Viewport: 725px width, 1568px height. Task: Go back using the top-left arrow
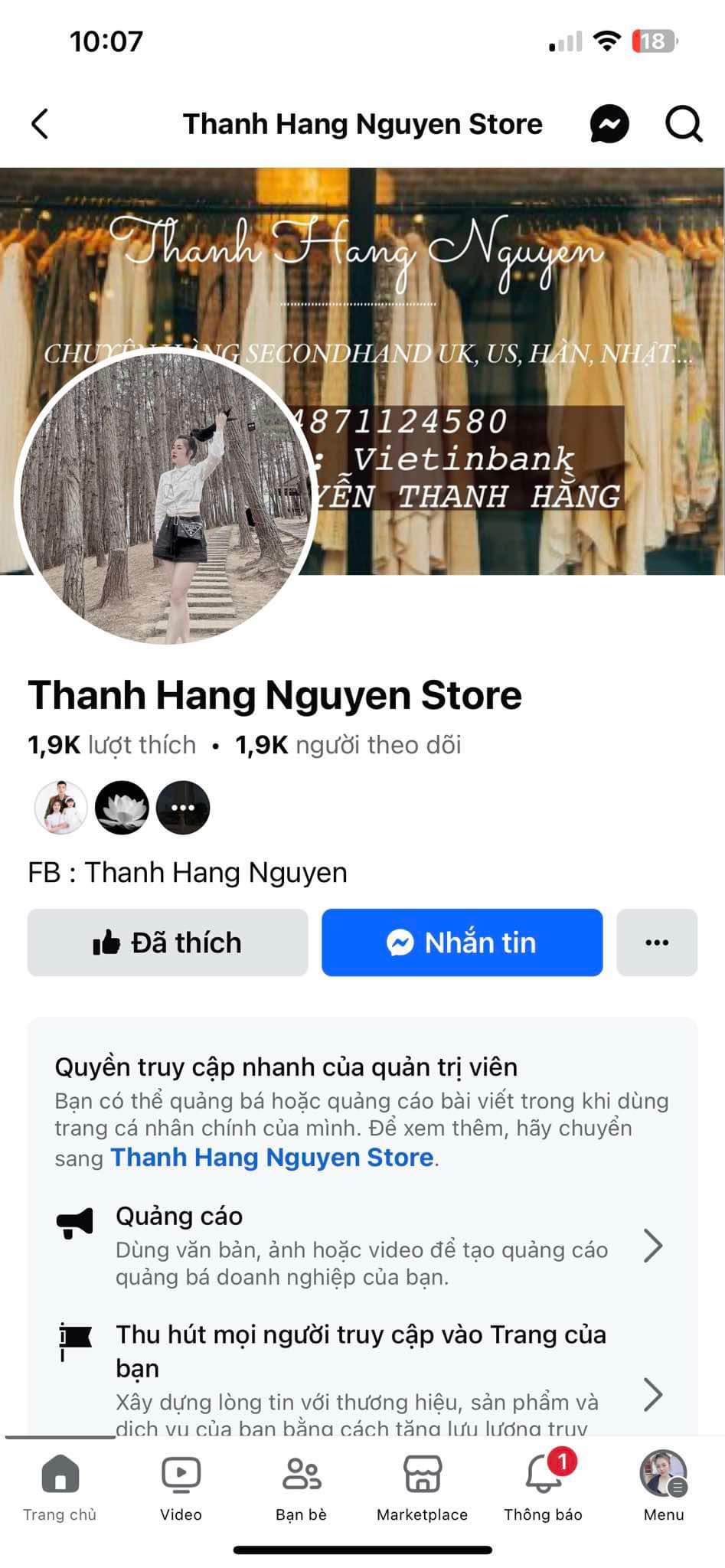(x=41, y=123)
